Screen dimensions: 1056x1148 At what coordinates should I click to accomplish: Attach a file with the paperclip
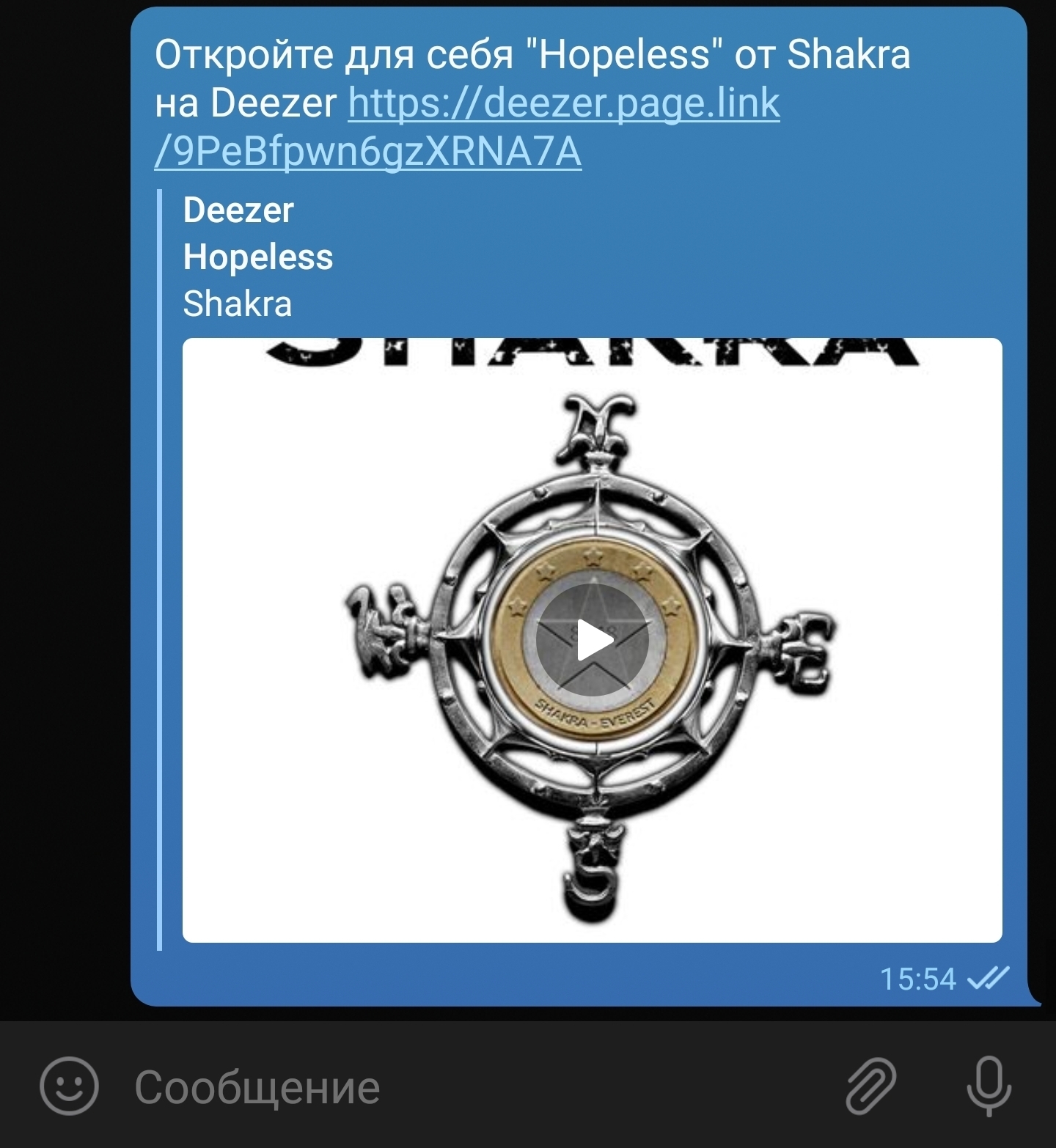tap(871, 1086)
